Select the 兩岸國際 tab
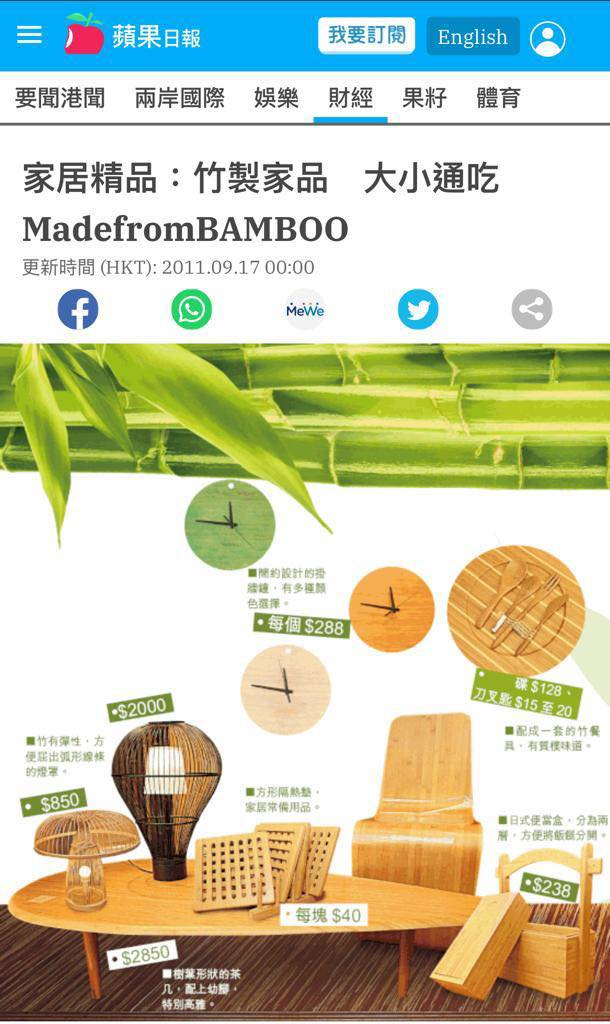This screenshot has height=1024, width=610. 179,98
